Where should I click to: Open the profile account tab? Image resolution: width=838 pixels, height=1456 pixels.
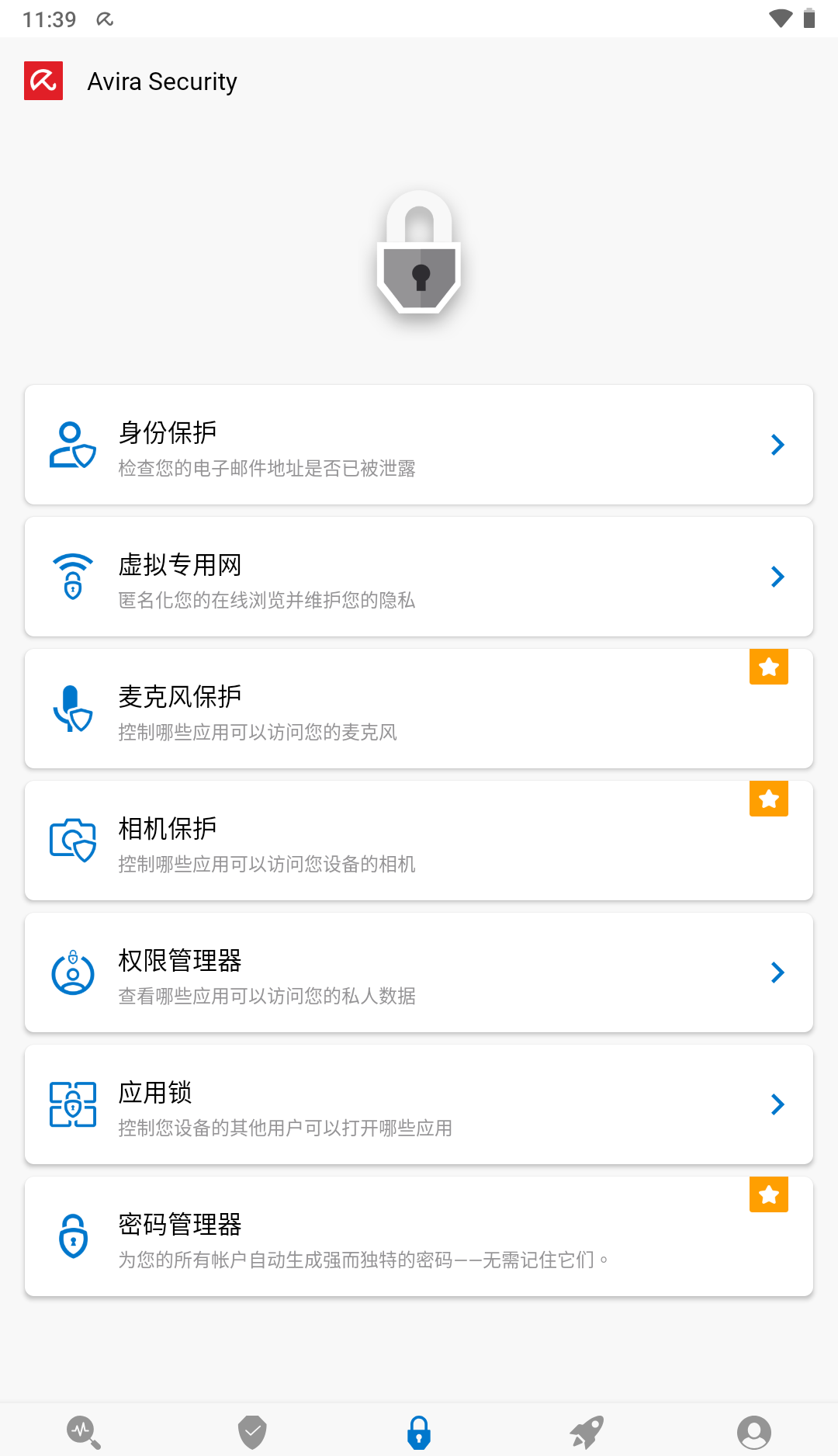pyautogui.click(x=753, y=1432)
